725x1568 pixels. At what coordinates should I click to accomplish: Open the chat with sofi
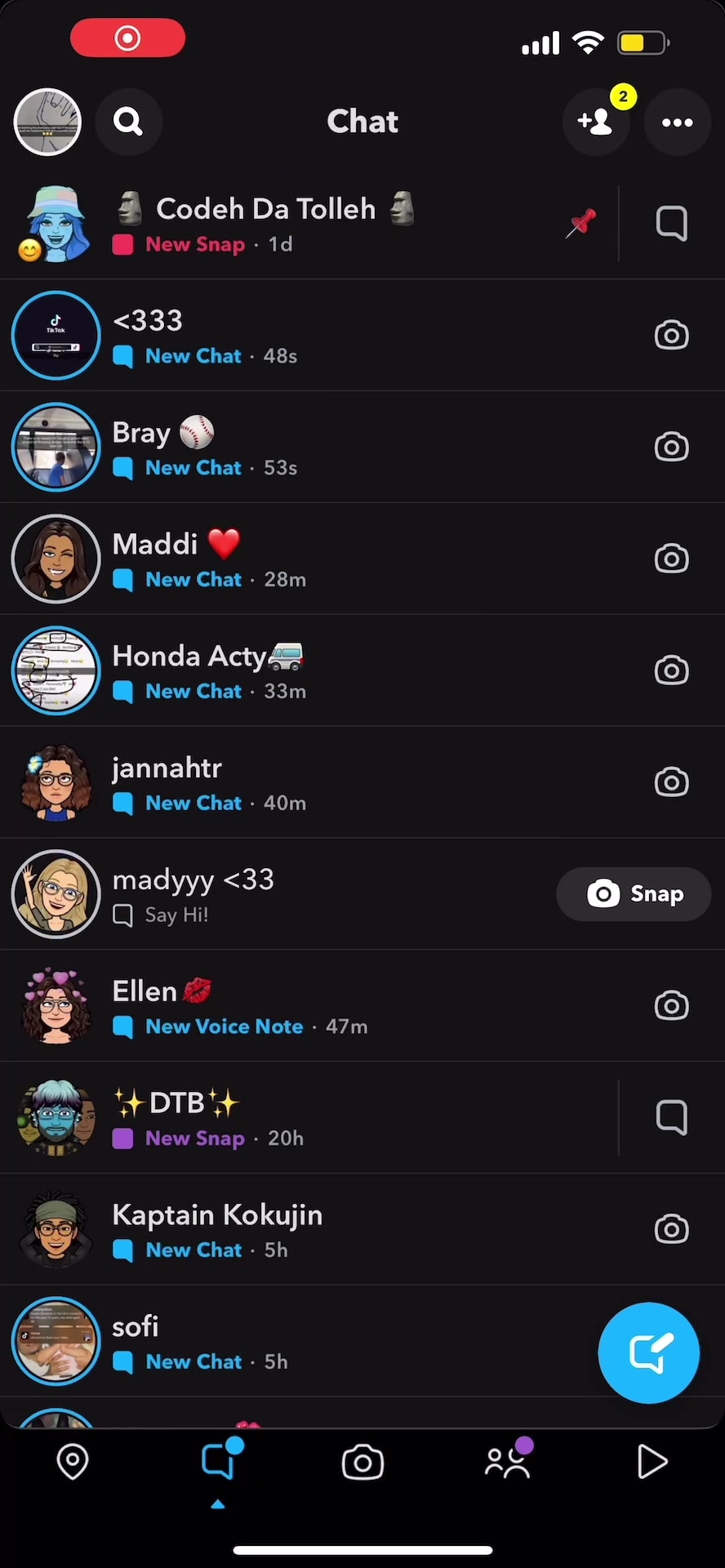pos(327,1341)
